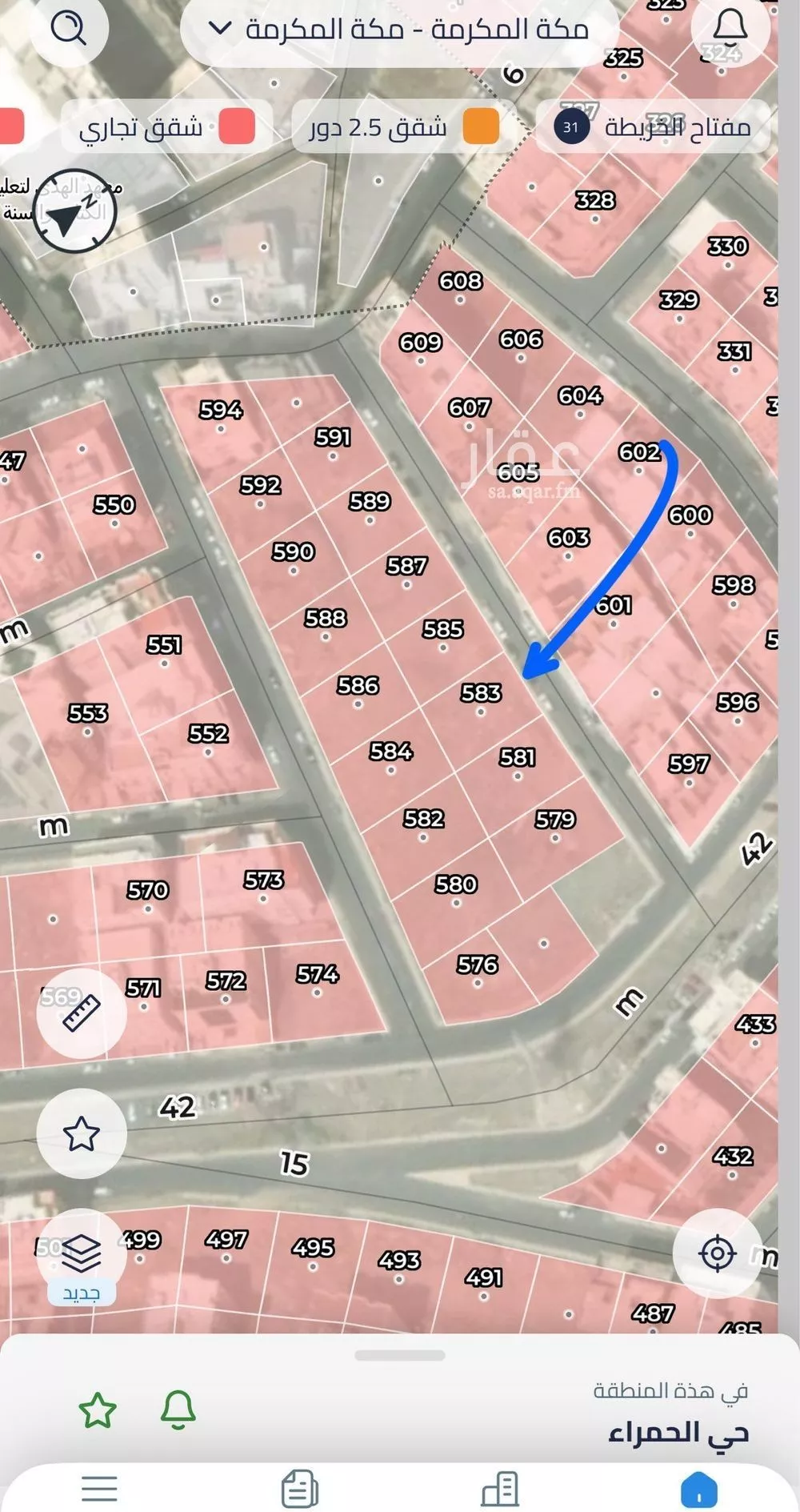Switch to the home tab
The width and height of the screenshot is (800, 1512).
[698, 1490]
